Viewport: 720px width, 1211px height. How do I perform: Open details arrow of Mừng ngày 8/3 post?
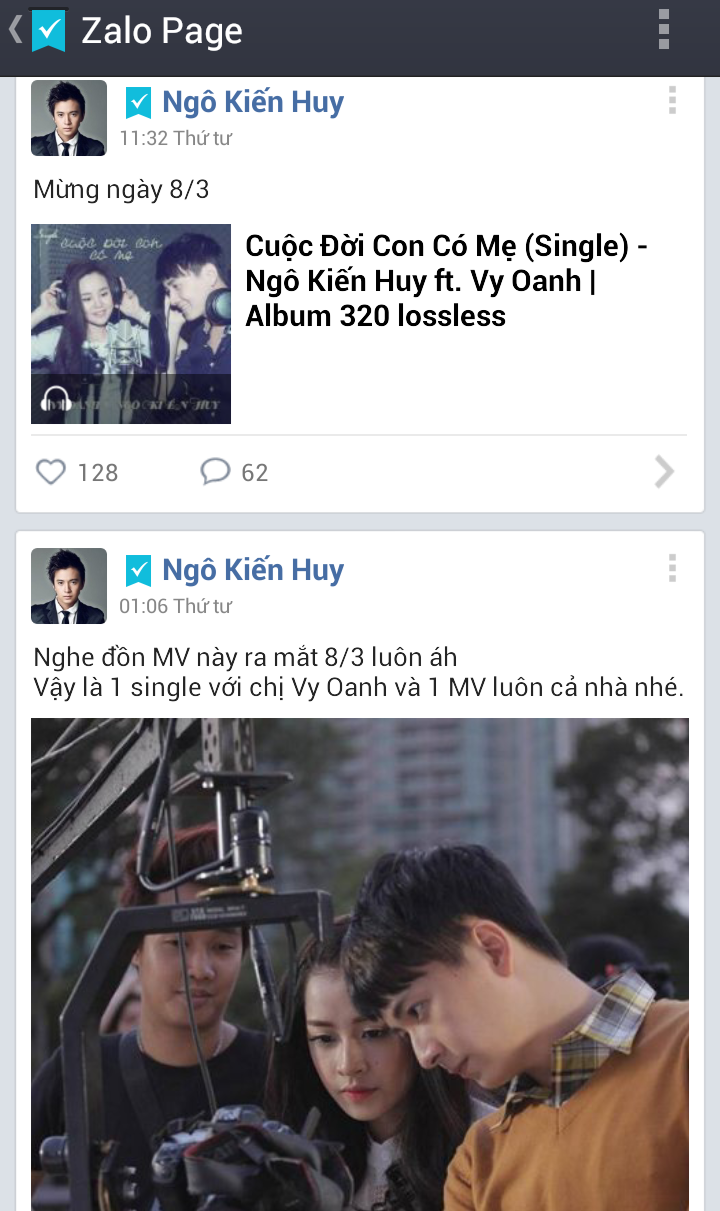click(664, 472)
